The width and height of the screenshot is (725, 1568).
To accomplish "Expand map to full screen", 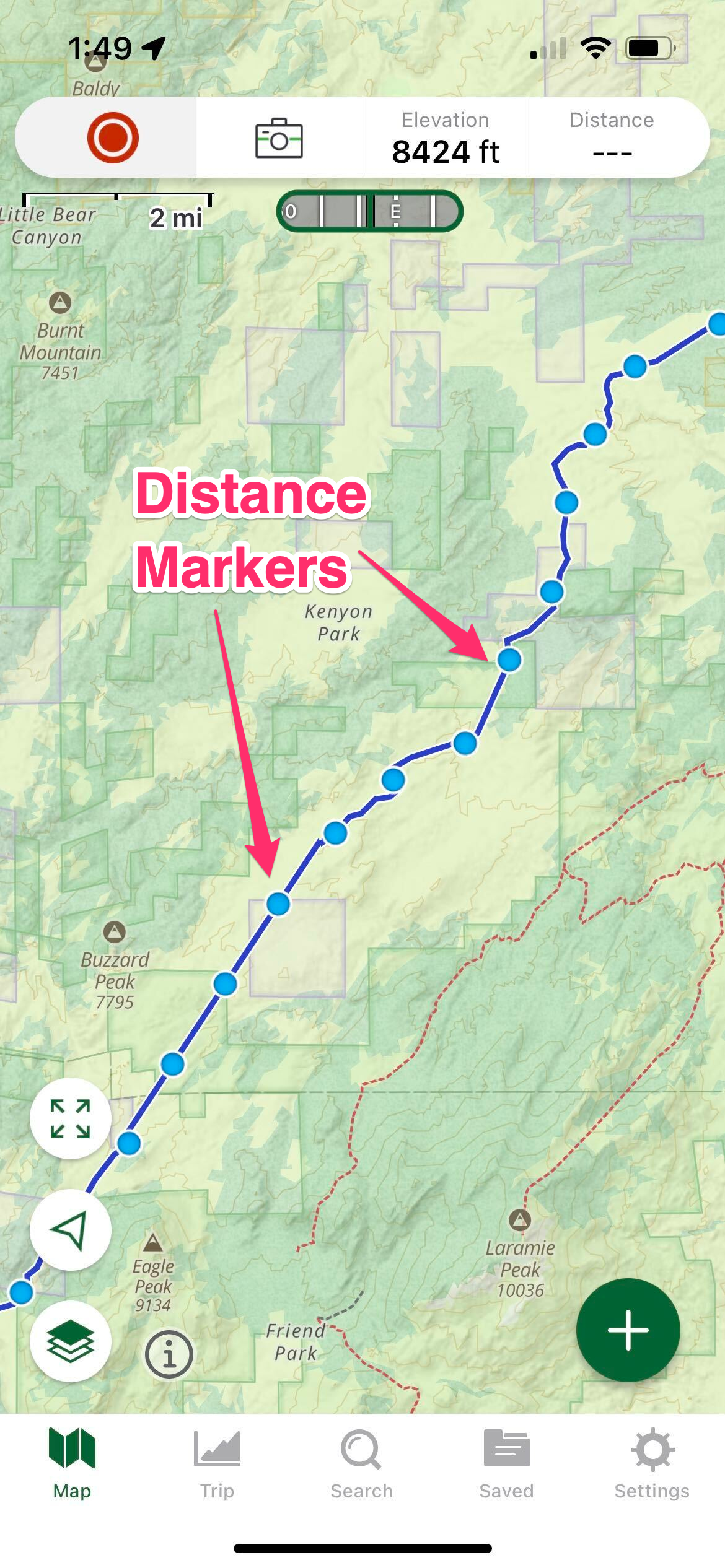I will [x=71, y=1118].
